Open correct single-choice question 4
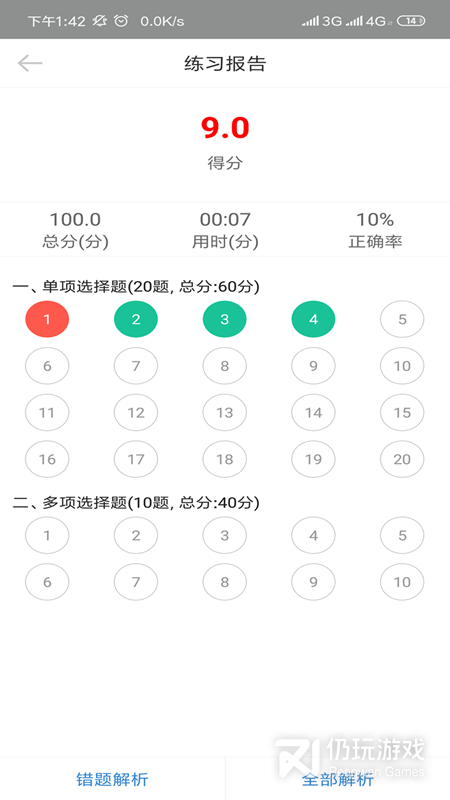This screenshot has height=800, width=450. click(x=313, y=319)
